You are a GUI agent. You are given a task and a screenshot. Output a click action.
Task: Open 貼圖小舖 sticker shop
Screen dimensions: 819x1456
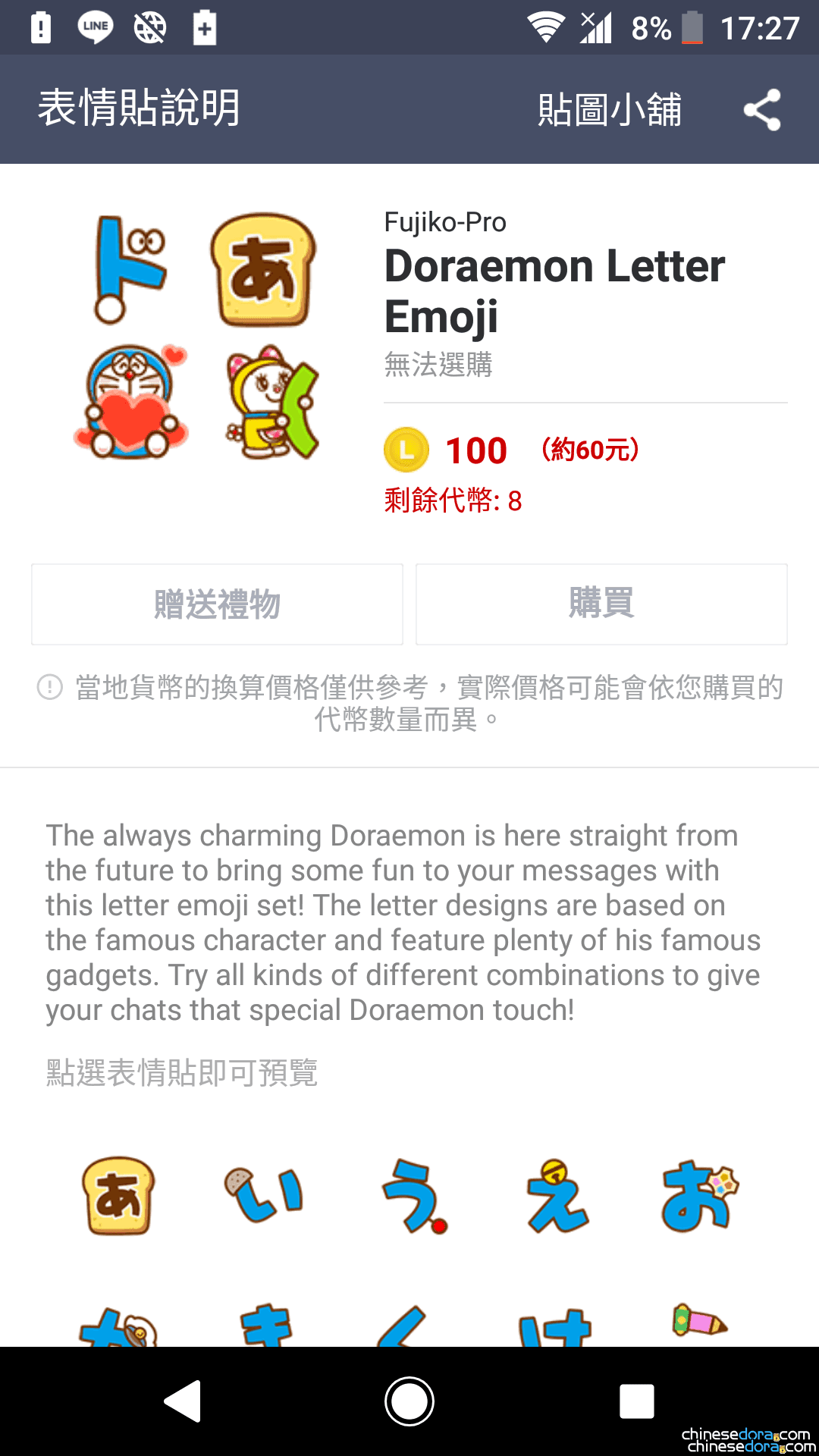coord(610,110)
